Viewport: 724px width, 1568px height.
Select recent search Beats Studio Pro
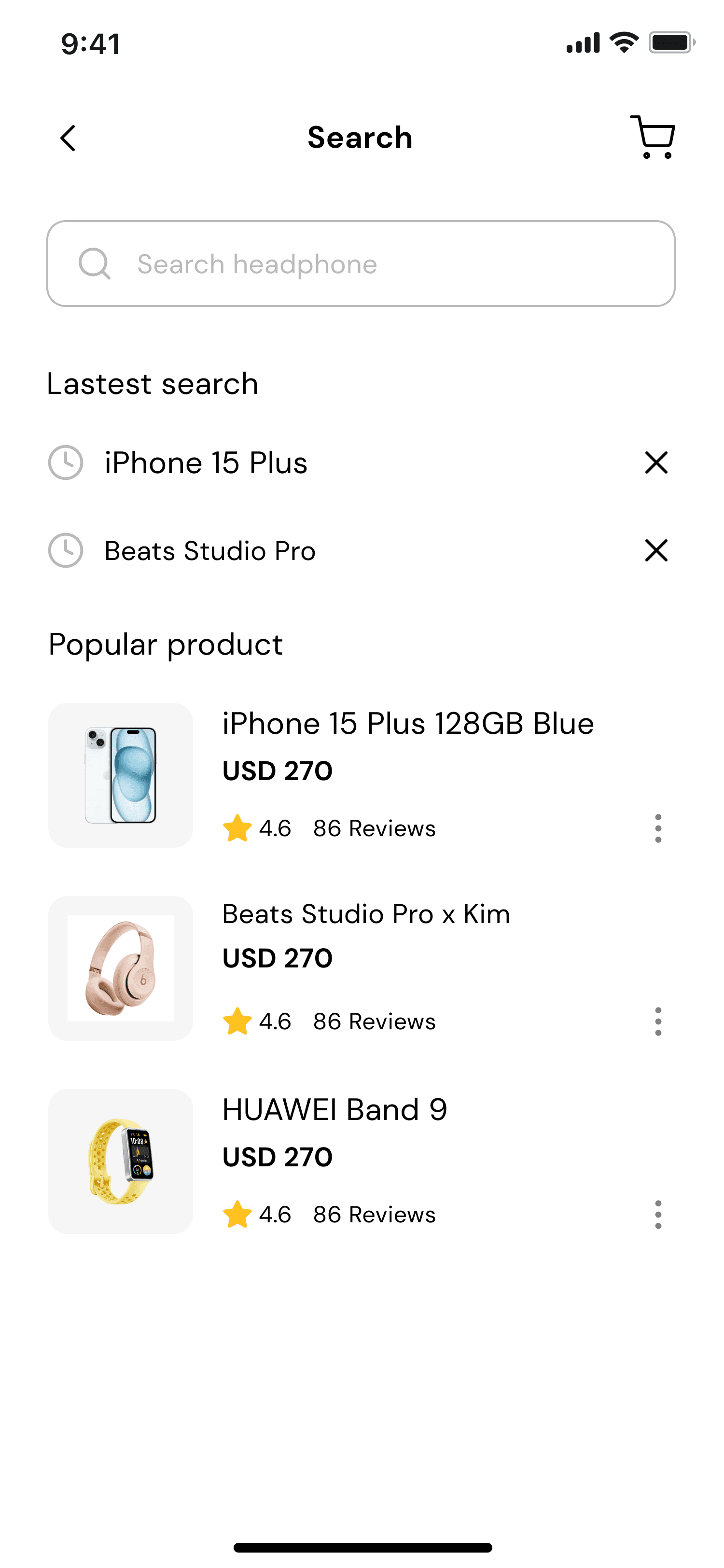tap(210, 551)
